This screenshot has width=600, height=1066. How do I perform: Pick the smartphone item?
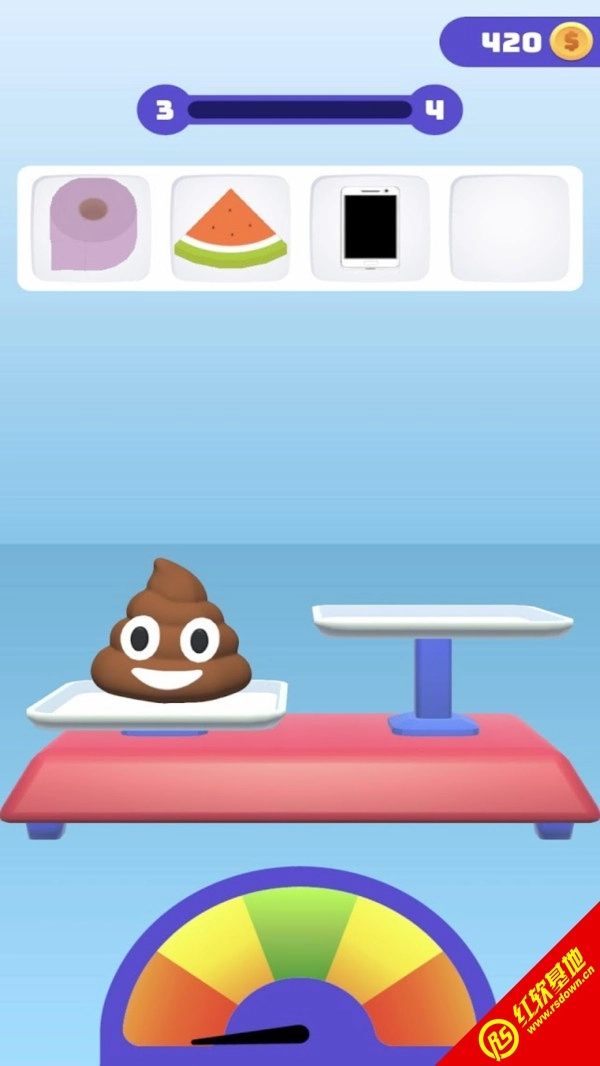click(369, 228)
